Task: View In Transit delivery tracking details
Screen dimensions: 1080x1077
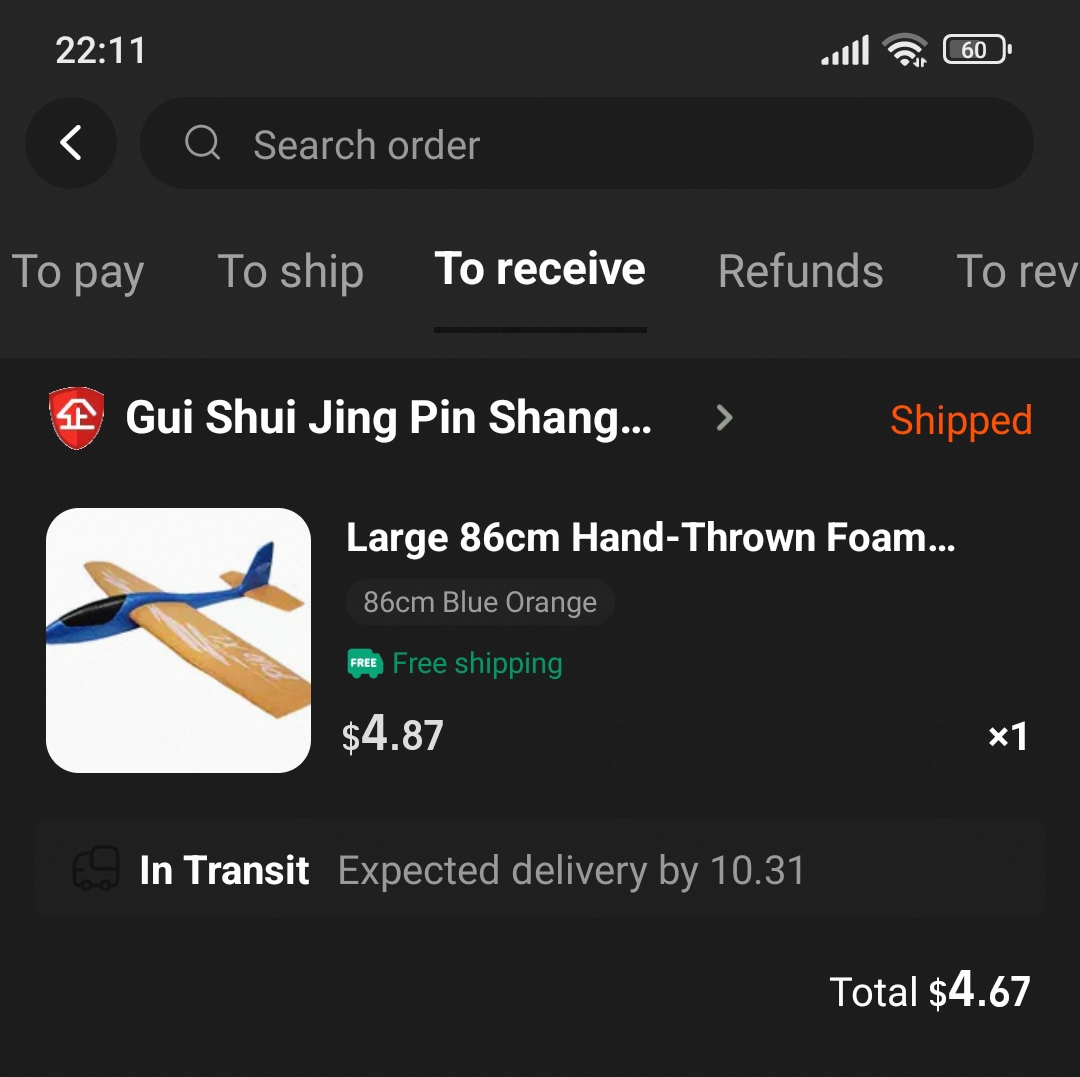Action: coord(540,870)
